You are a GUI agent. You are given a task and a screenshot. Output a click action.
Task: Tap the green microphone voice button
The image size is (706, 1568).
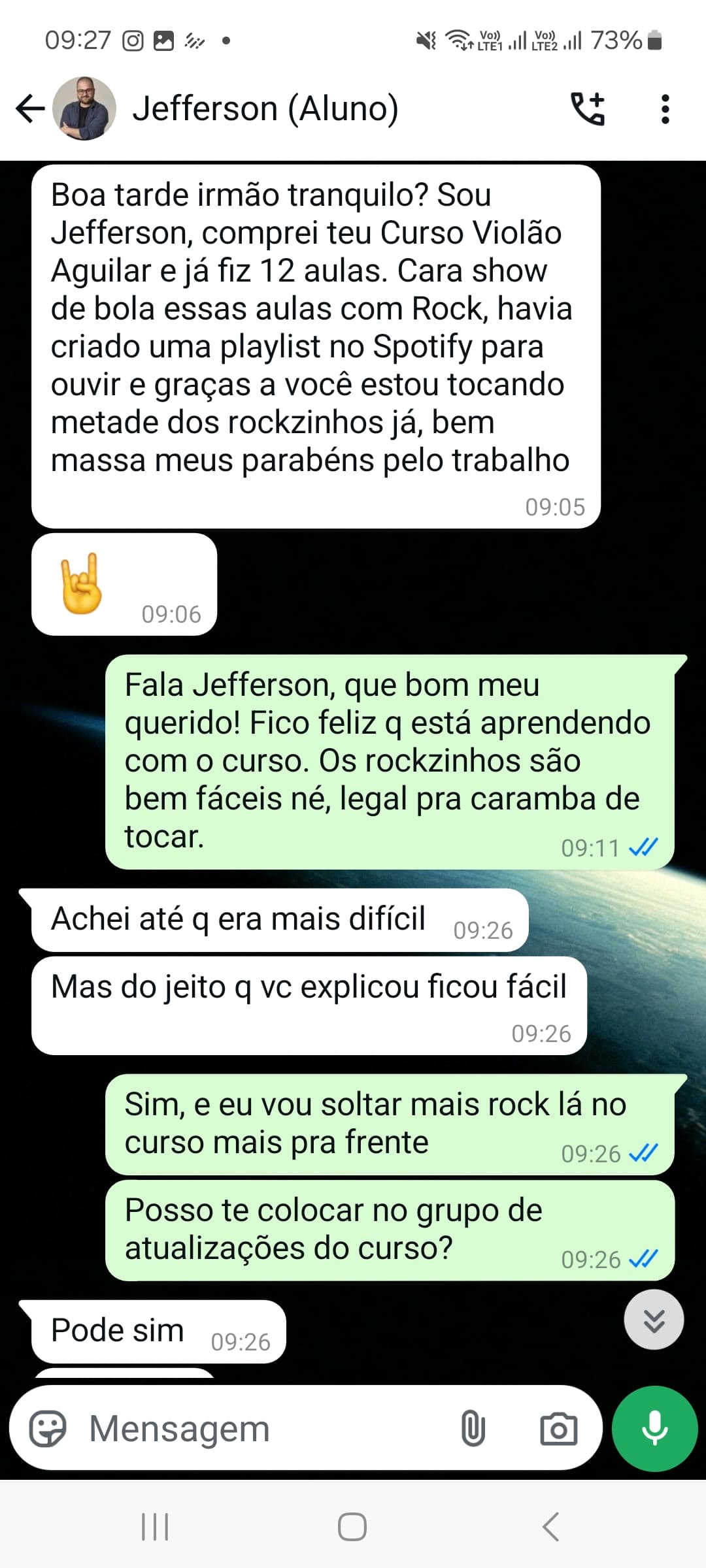coord(654,1429)
